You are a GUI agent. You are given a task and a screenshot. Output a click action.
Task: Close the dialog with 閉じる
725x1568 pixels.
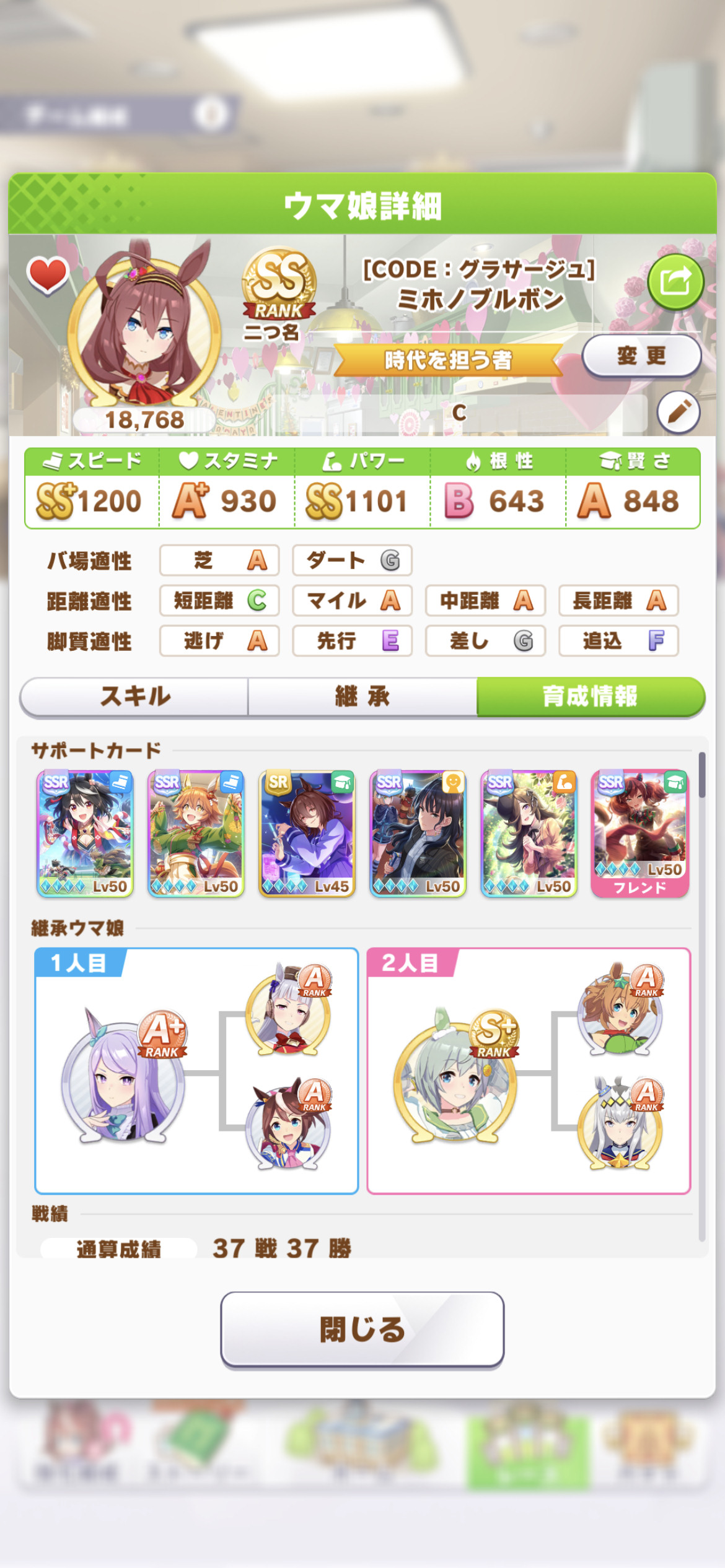click(362, 1329)
